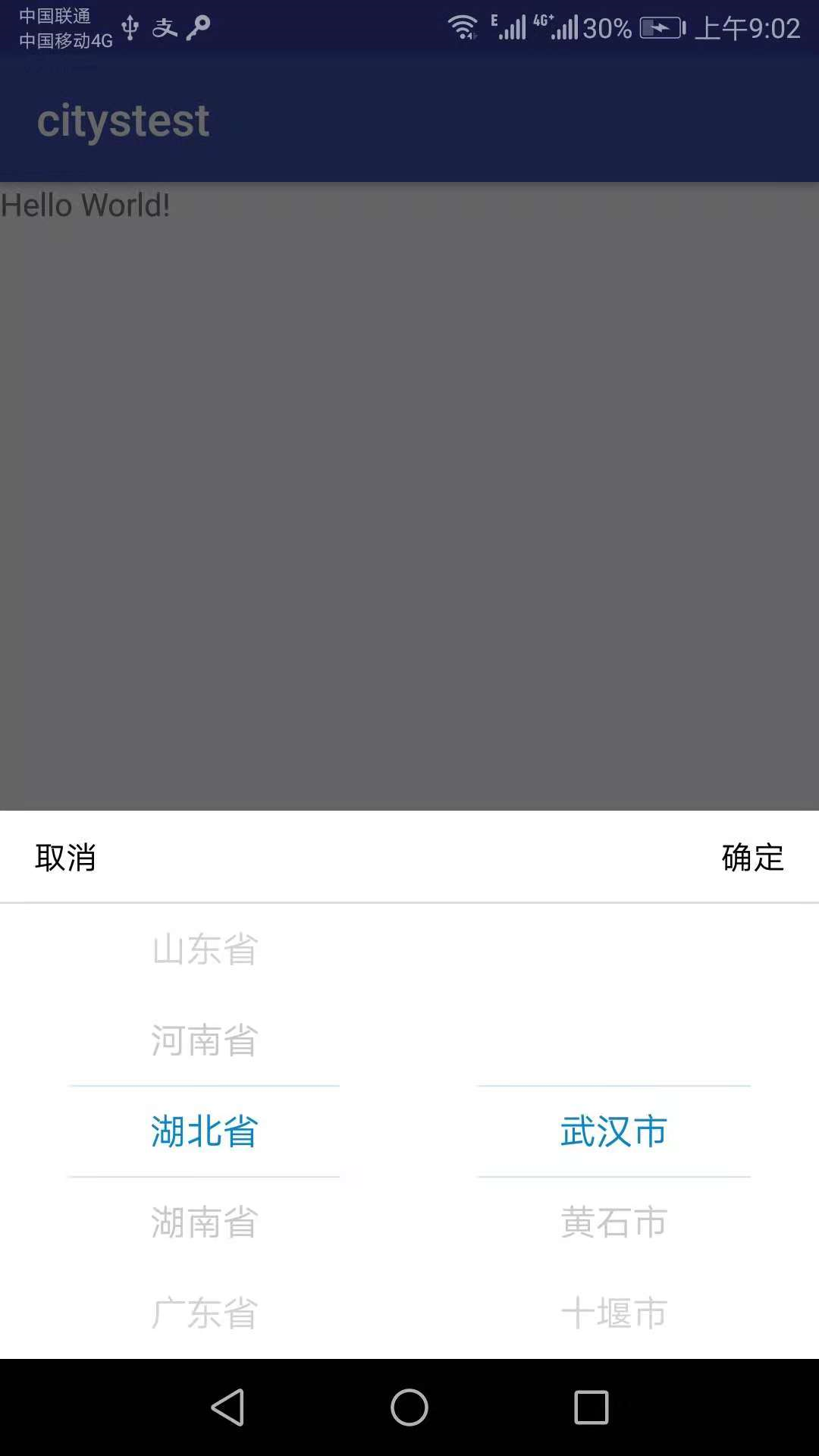
Task: Choose 黄石市 in the city wheel
Action: [613, 1222]
